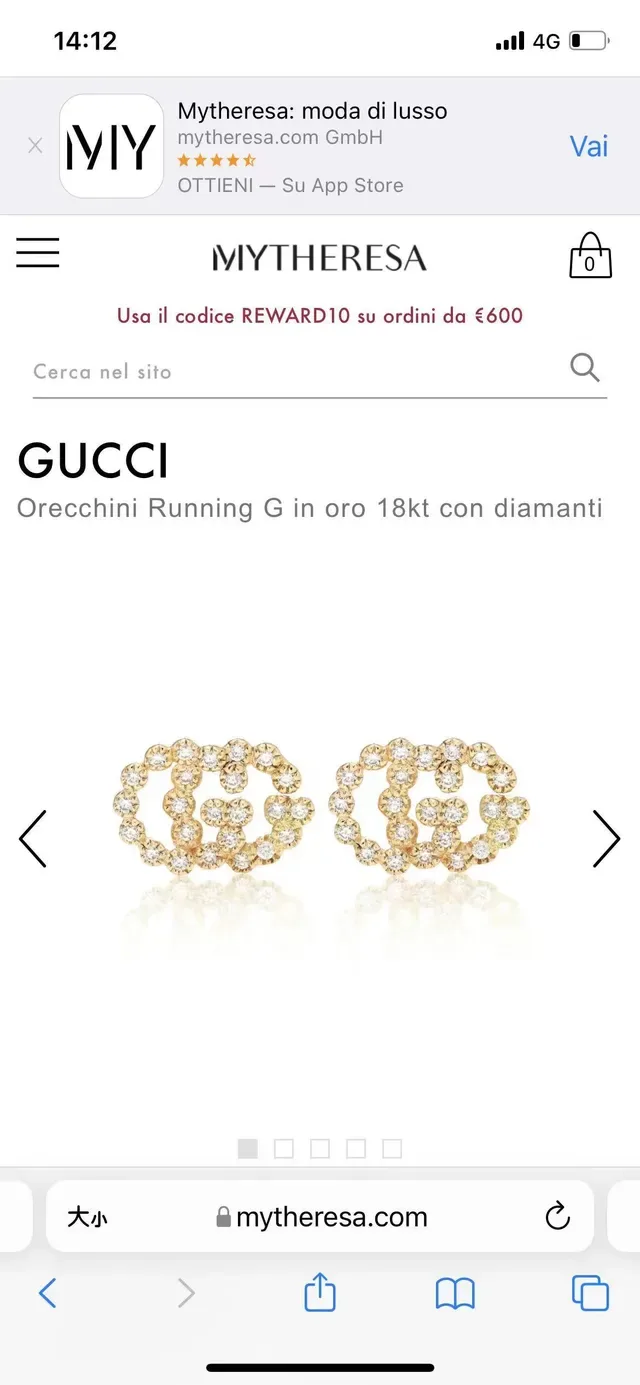
Task: Show the previous product image
Action: 33,838
